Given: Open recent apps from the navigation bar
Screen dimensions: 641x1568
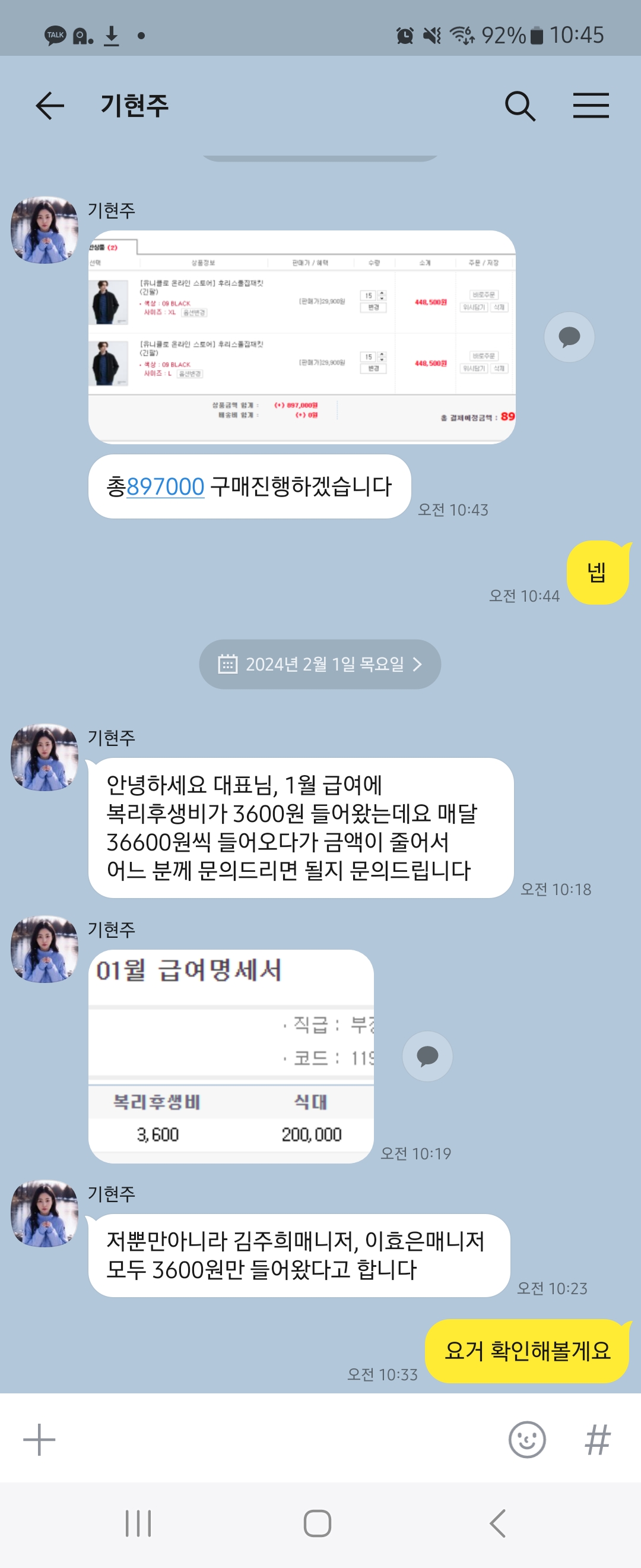Looking at the screenshot, I should pyautogui.click(x=138, y=1523).
